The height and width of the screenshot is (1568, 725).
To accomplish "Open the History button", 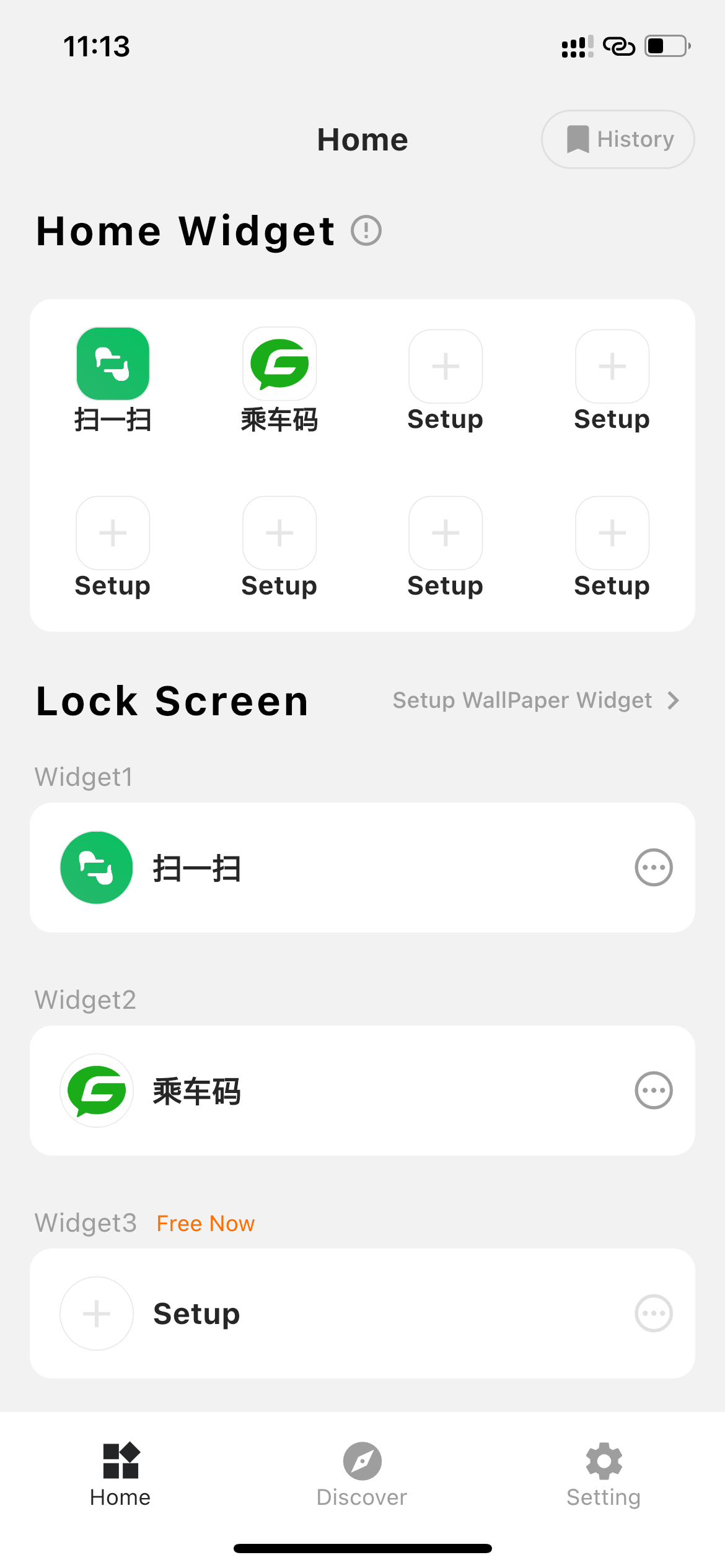I will click(x=617, y=139).
